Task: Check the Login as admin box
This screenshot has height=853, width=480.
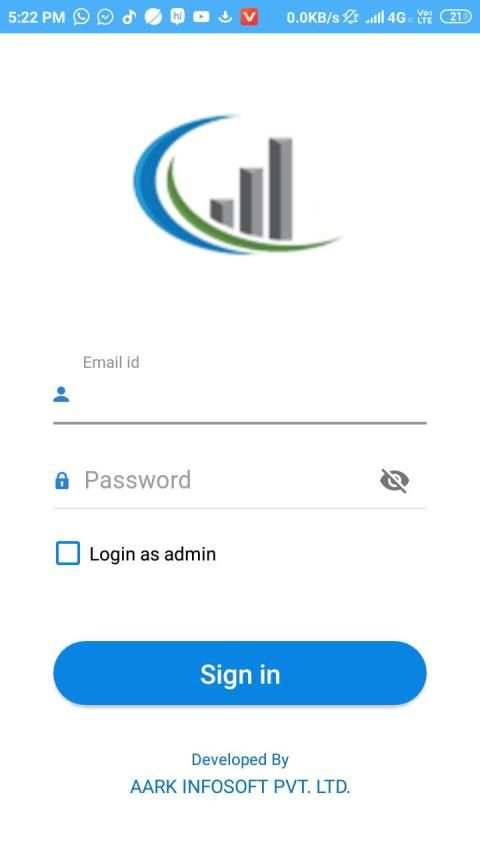Action: tap(68, 553)
